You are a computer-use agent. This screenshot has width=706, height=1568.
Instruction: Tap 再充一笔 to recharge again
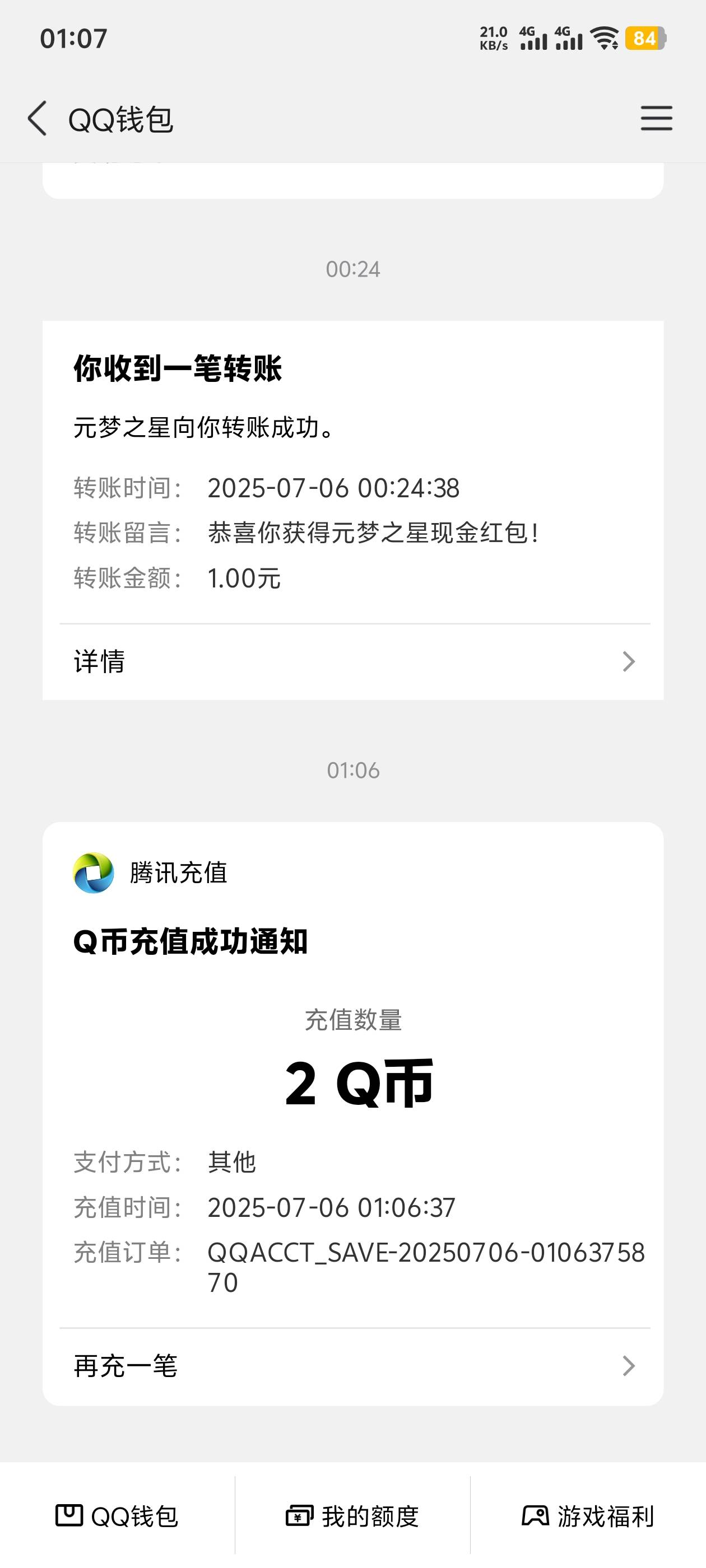click(x=352, y=1366)
